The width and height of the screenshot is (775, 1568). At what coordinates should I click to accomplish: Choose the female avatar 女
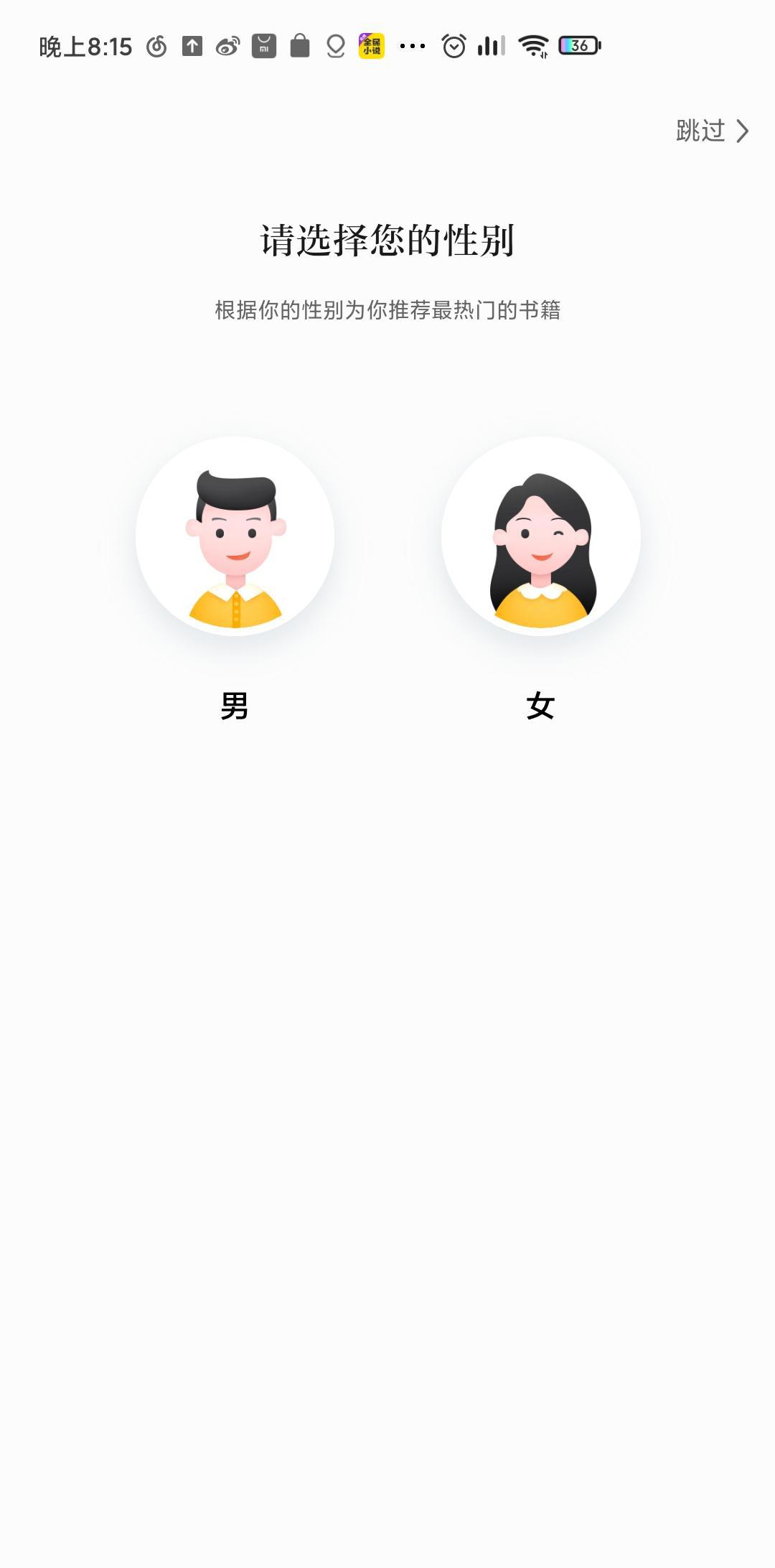540,536
